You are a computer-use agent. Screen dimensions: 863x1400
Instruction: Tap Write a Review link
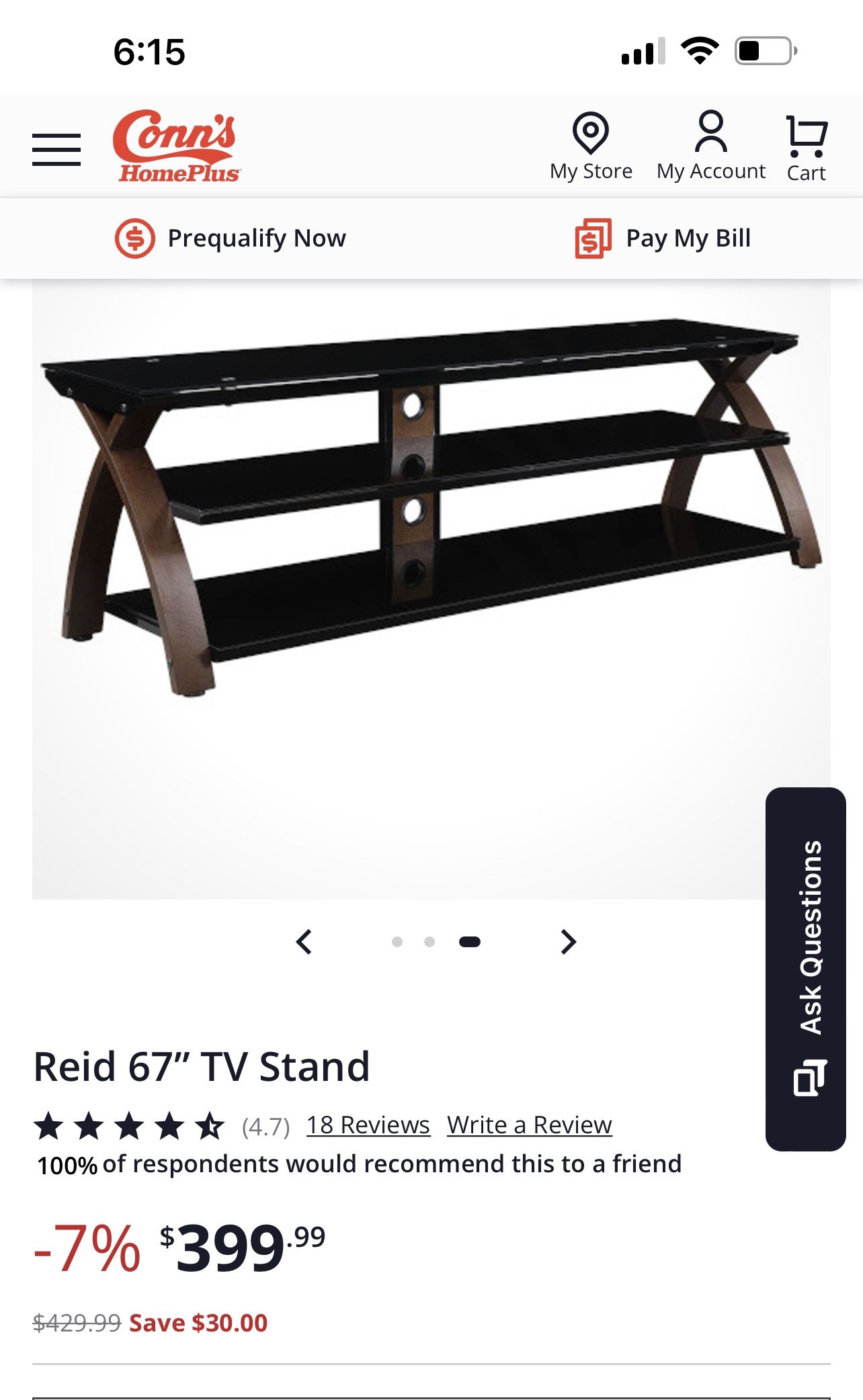click(529, 1125)
